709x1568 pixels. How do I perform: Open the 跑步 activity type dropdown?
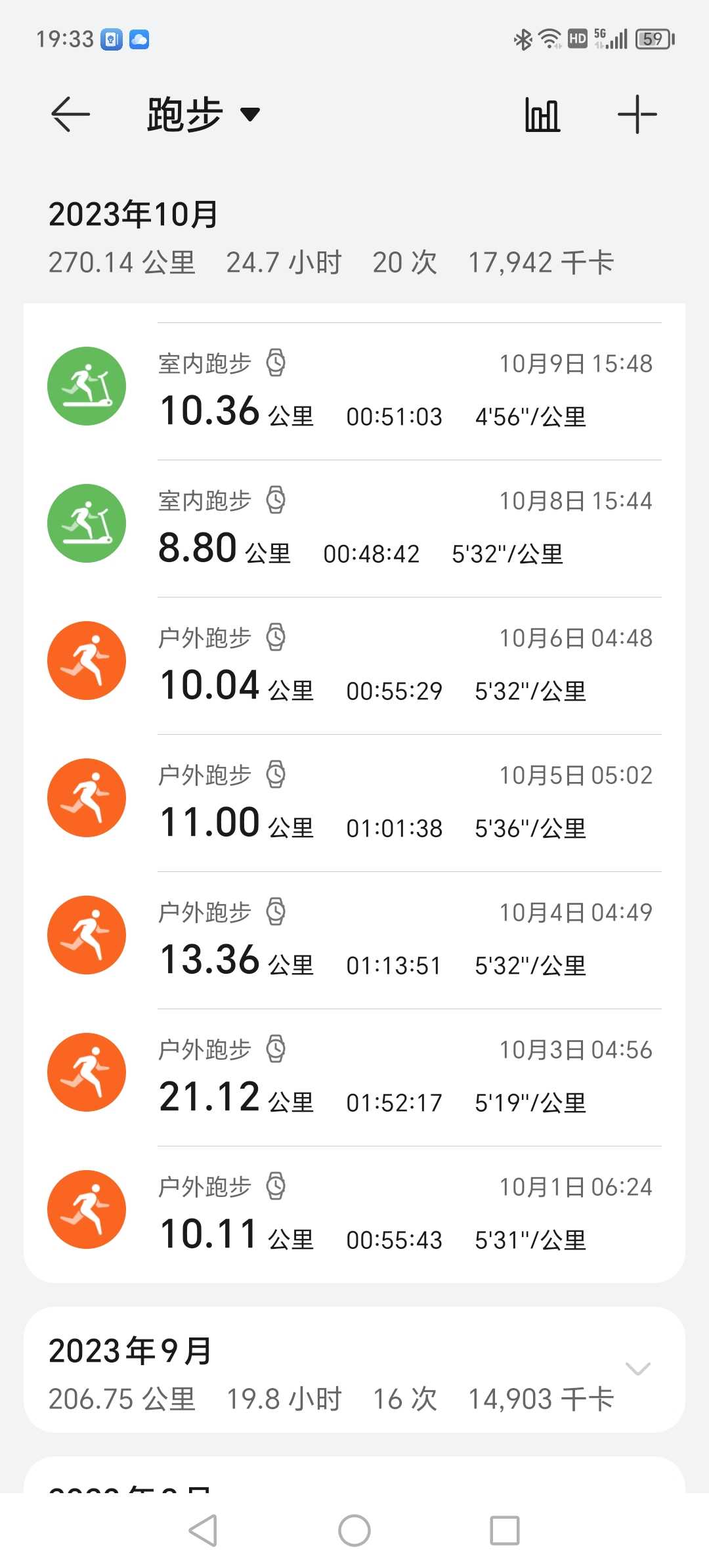[204, 114]
